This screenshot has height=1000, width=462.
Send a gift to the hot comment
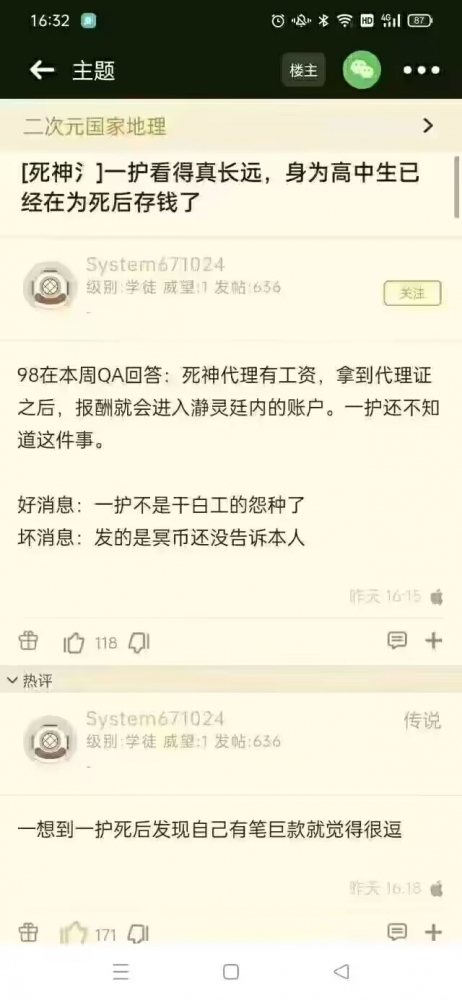click(x=28, y=932)
